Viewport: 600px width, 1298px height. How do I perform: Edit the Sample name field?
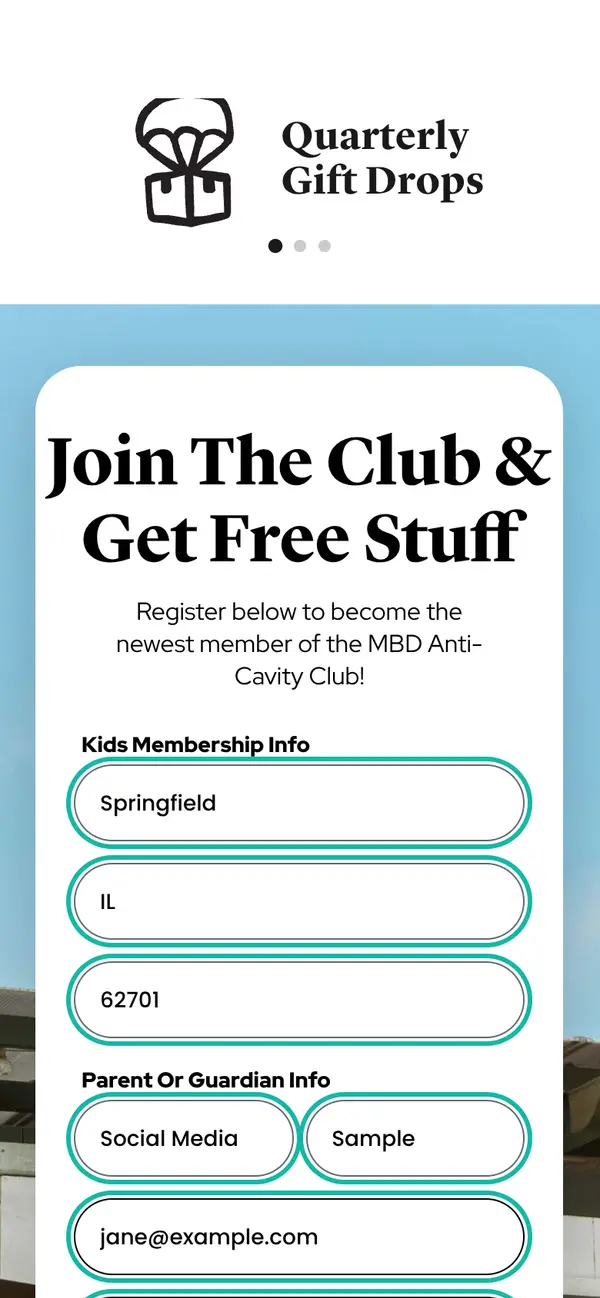(x=415, y=1138)
